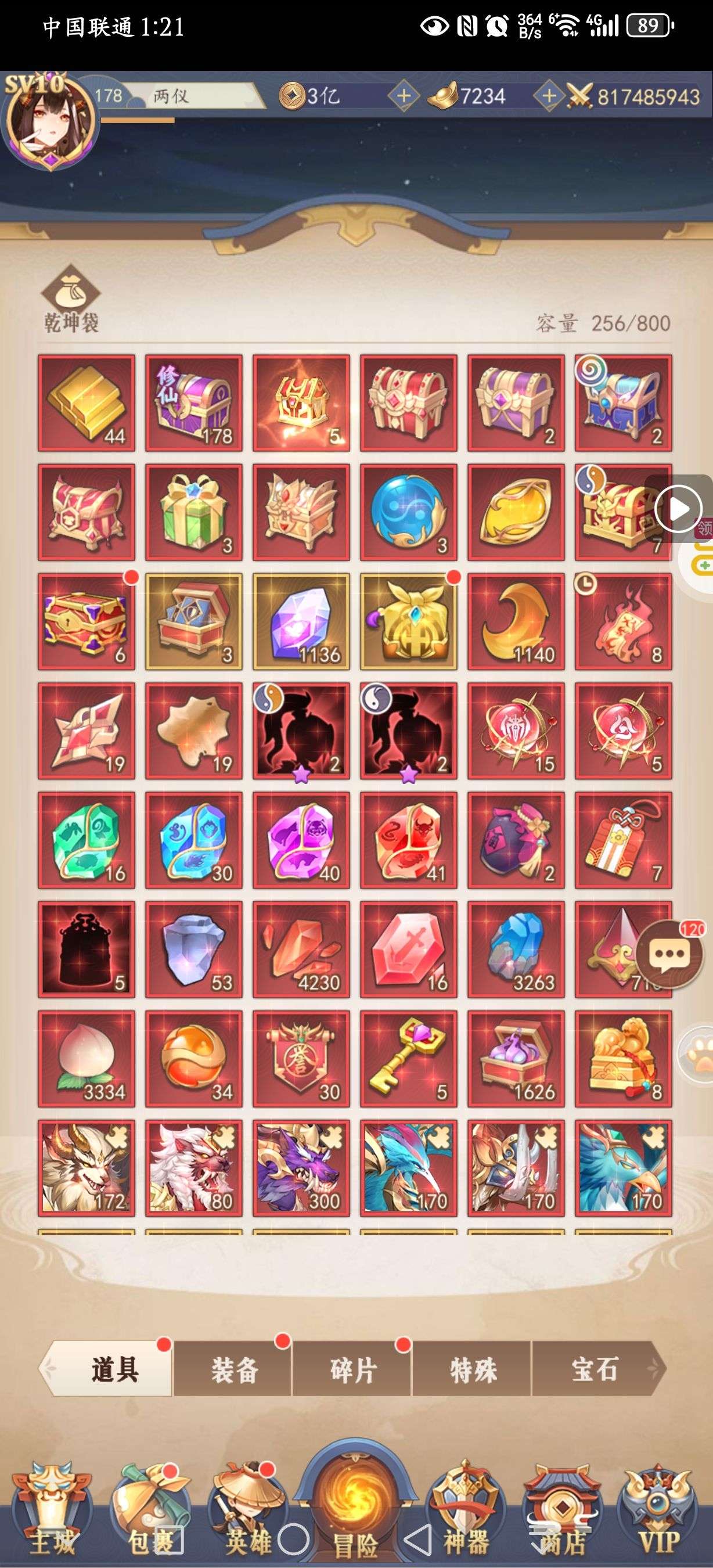Open the 宝石 tab
713x1568 pixels.
tap(594, 1369)
